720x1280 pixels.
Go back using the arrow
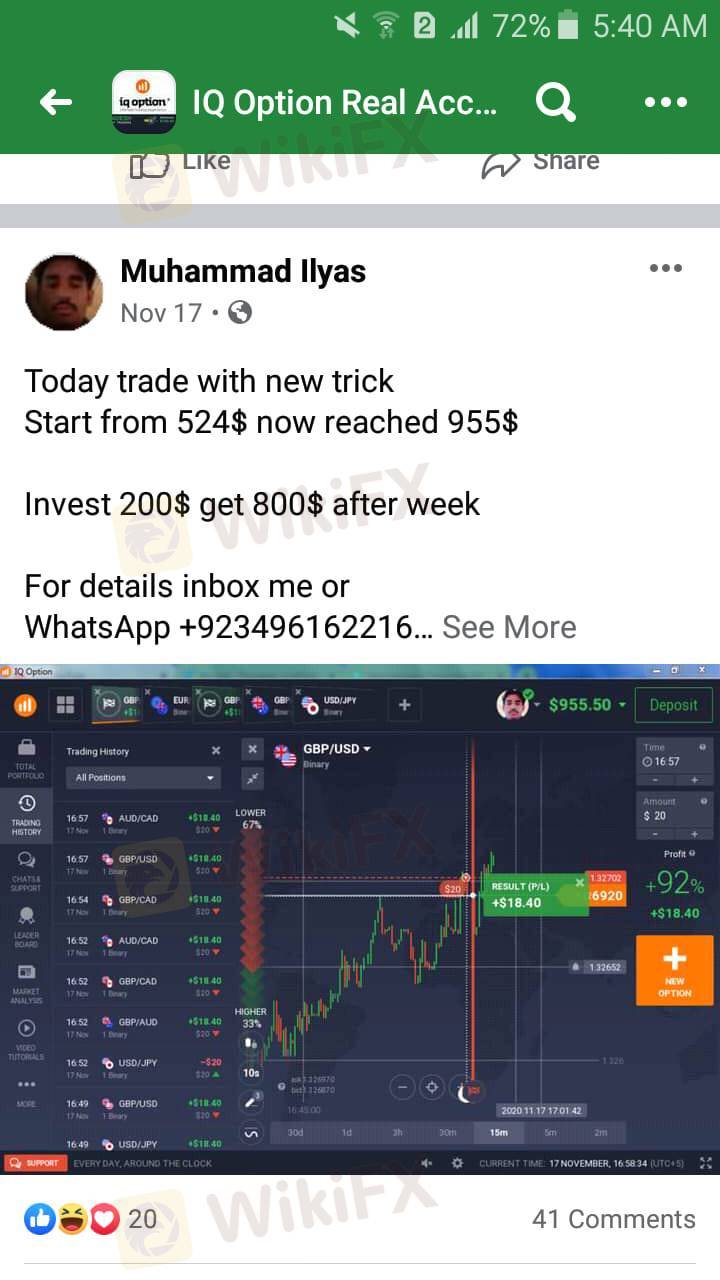(56, 102)
